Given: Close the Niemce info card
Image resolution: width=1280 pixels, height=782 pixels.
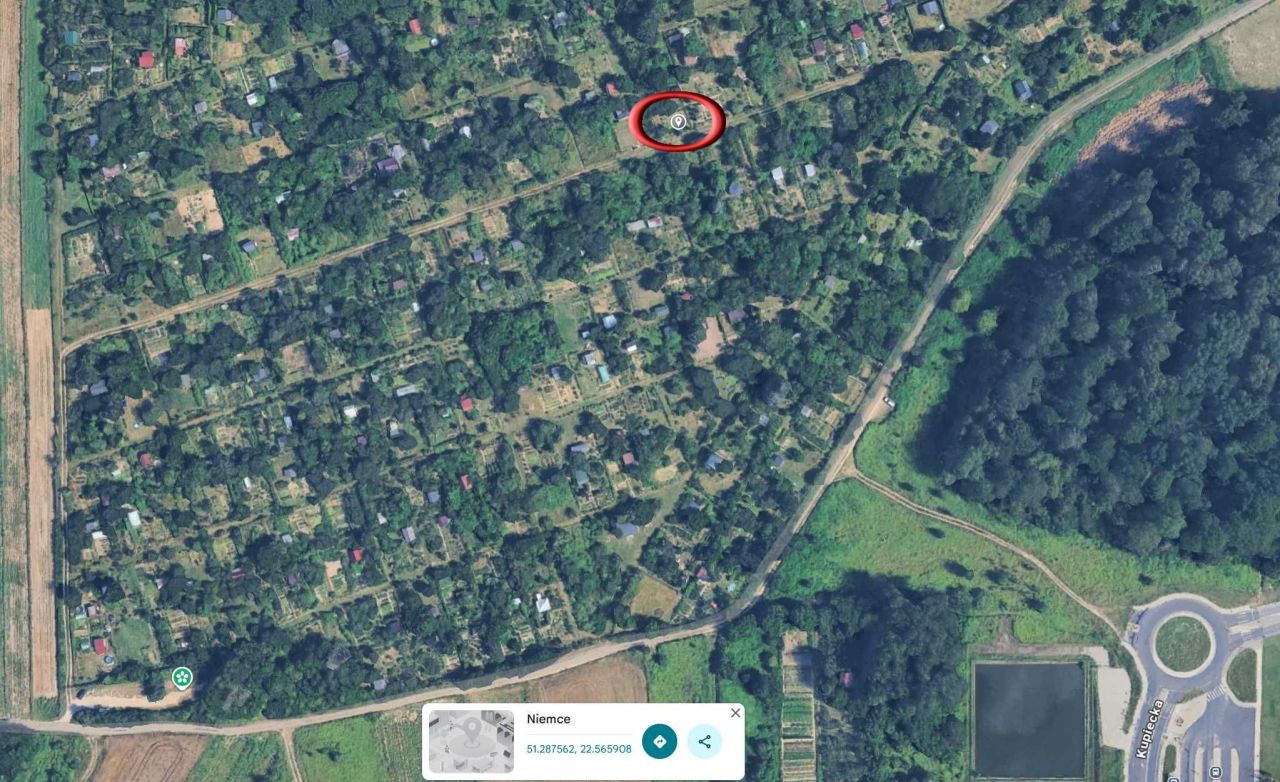Looking at the screenshot, I should (x=736, y=713).
